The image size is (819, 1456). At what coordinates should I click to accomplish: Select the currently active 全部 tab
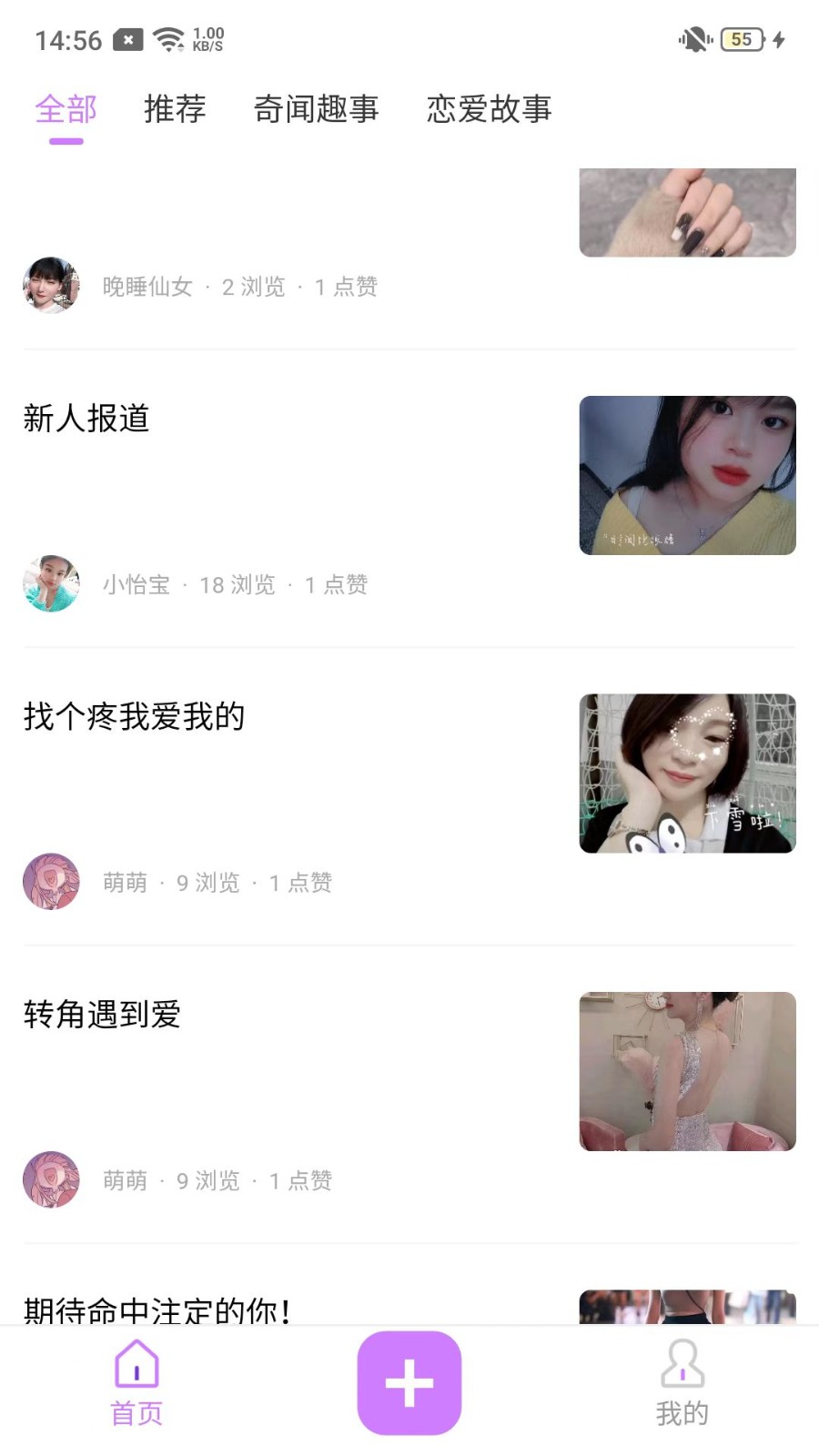pyautogui.click(x=65, y=109)
